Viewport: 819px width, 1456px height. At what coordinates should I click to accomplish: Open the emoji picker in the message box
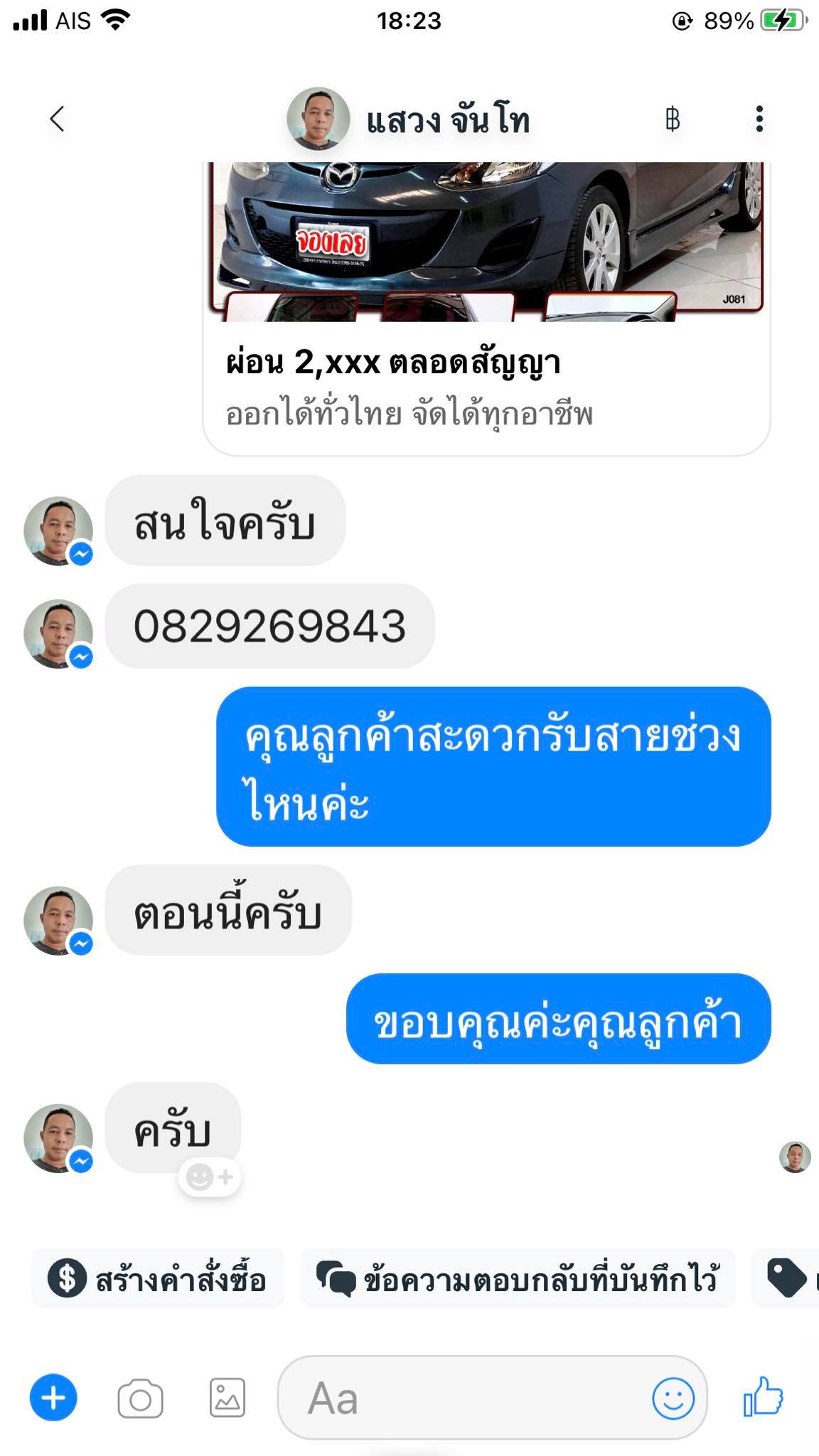[673, 1398]
